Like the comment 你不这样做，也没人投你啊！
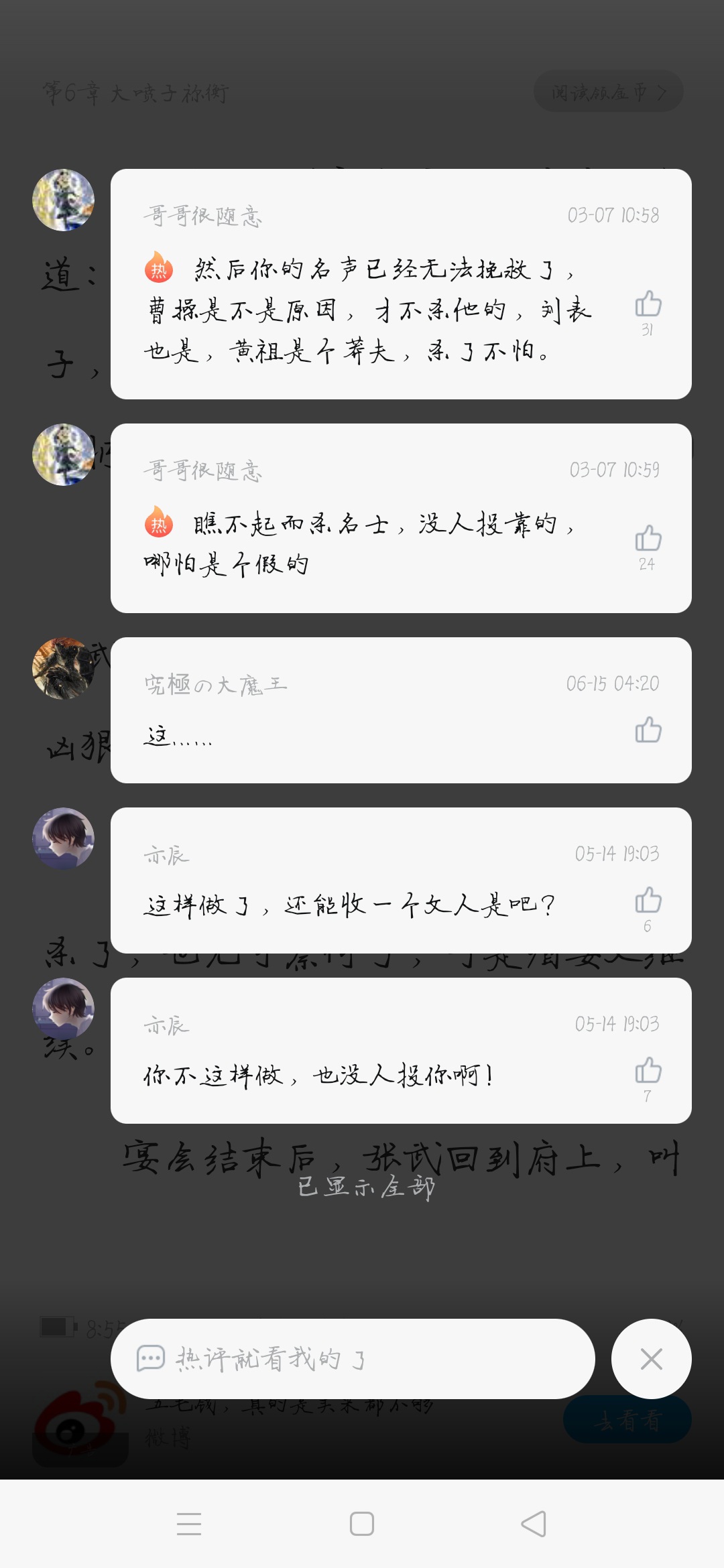The height and width of the screenshot is (1568, 724). pyautogui.click(x=648, y=1071)
